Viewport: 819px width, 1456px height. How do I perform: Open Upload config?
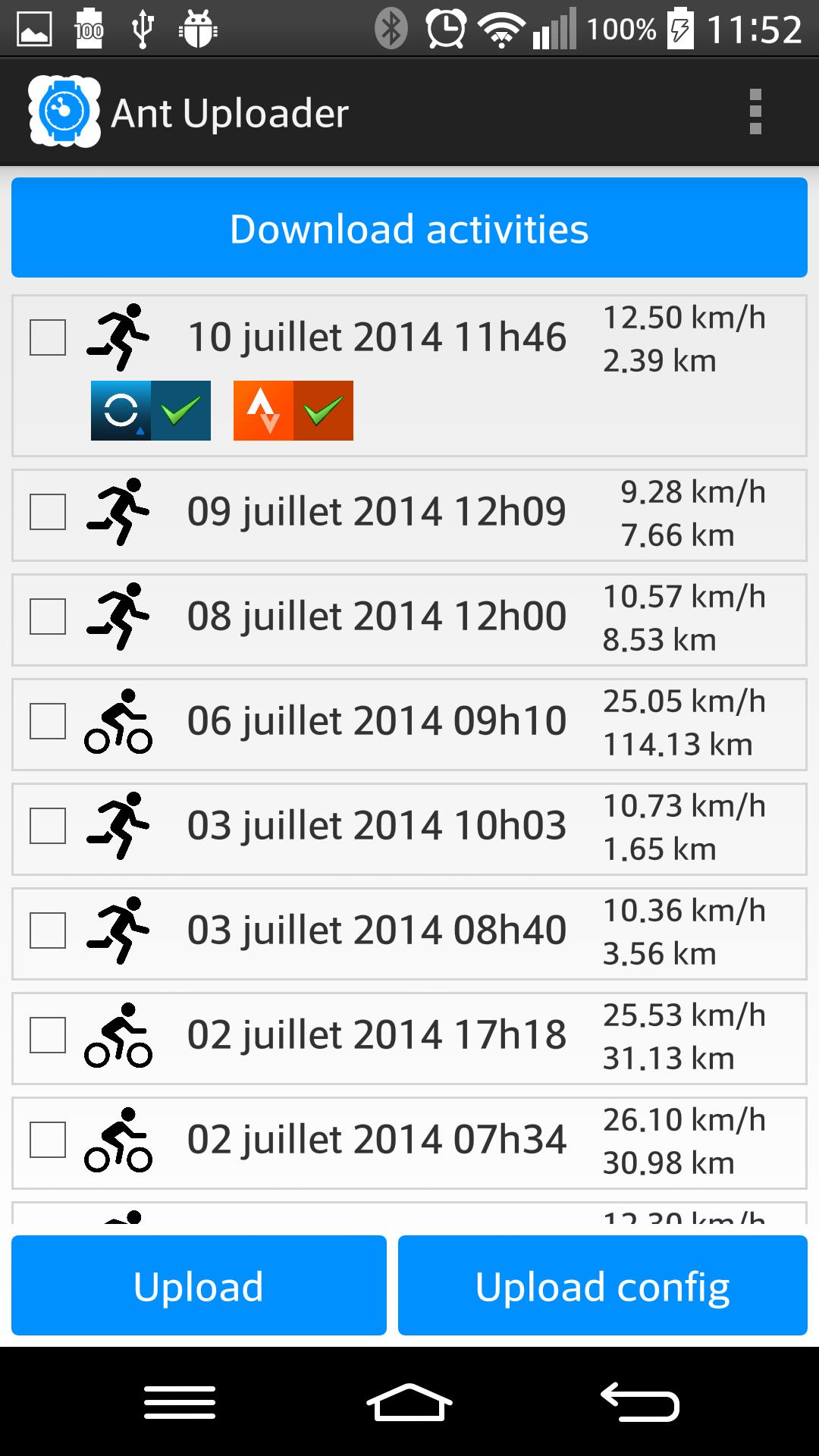tap(602, 1286)
